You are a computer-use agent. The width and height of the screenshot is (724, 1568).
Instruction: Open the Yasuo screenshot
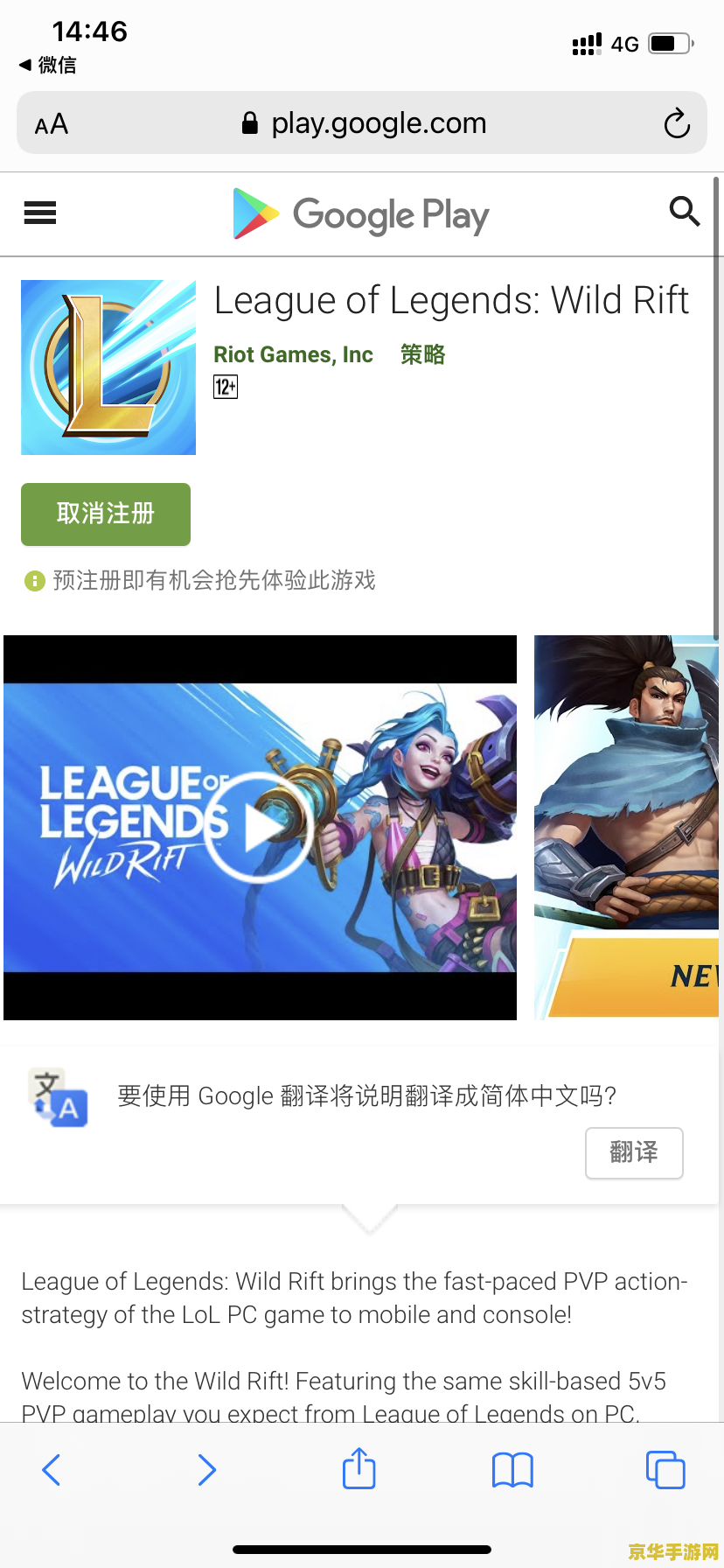coord(626,827)
